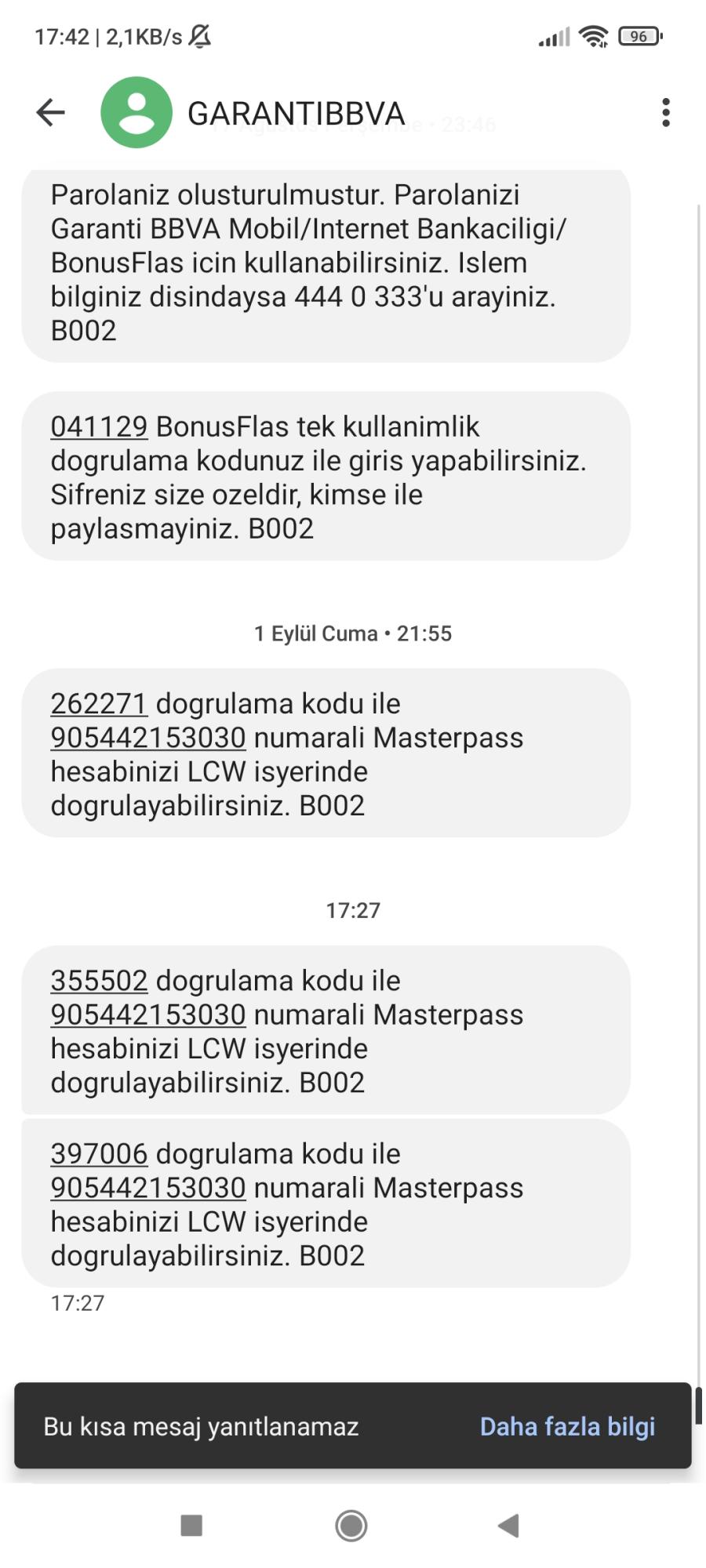
Task: Open the three-dot overflow menu
Action: point(666,112)
